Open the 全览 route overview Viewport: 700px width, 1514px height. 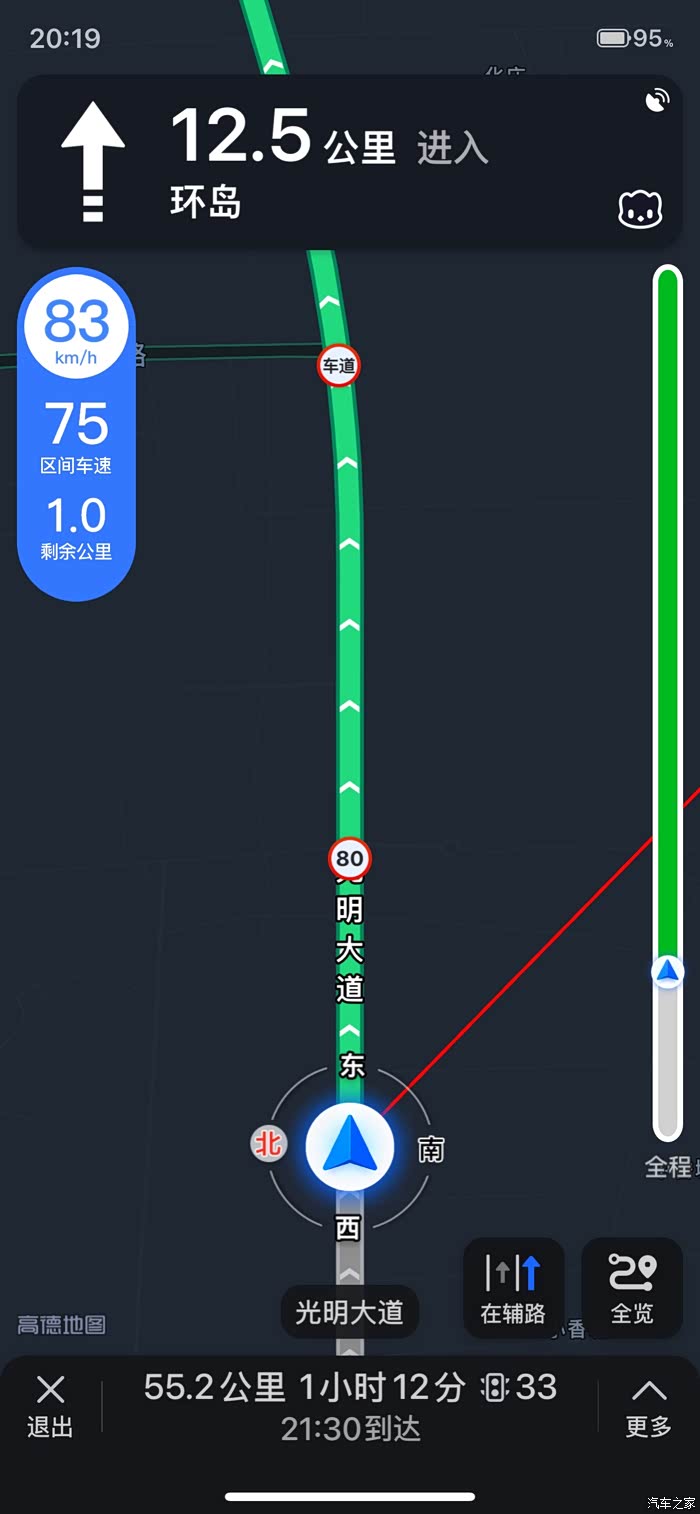pos(632,1288)
